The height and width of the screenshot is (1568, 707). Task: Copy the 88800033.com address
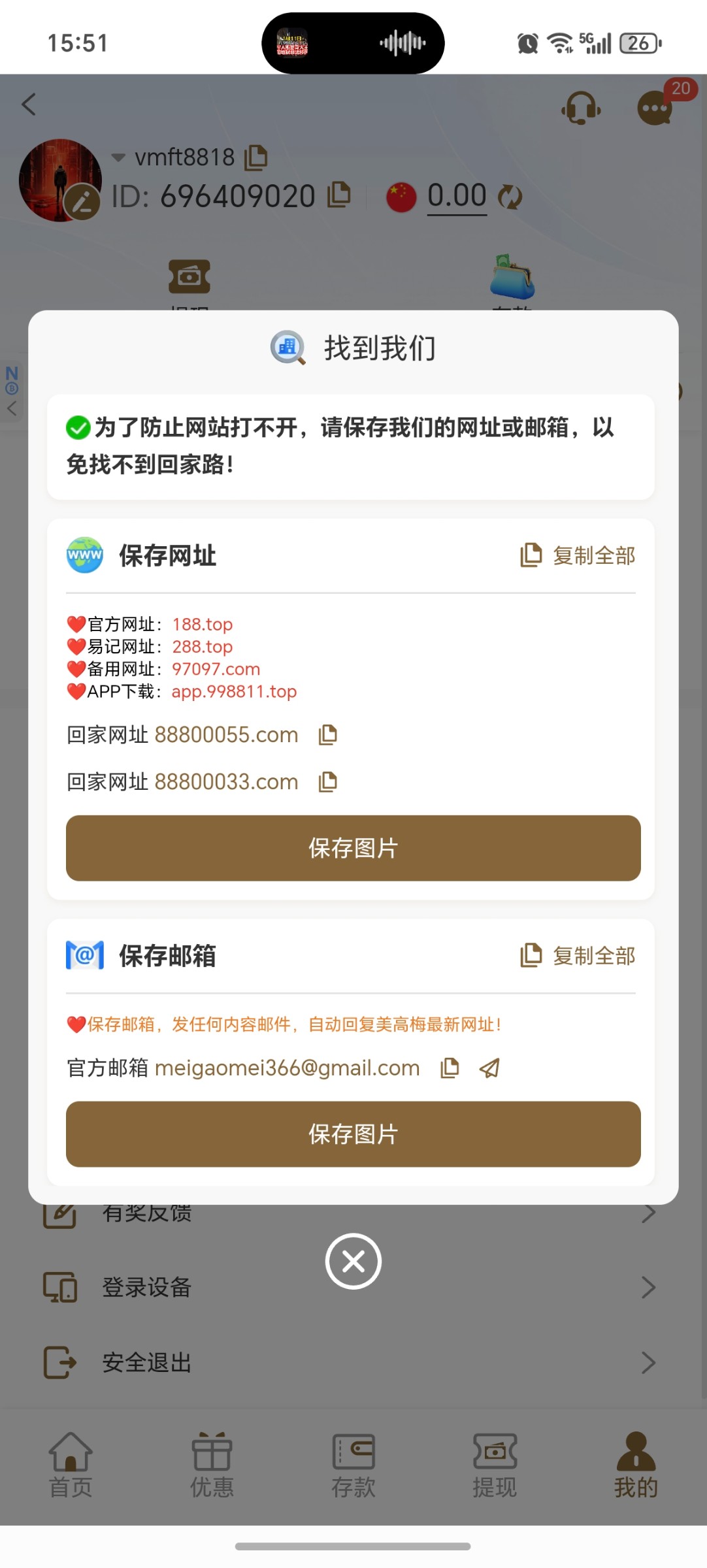327,782
